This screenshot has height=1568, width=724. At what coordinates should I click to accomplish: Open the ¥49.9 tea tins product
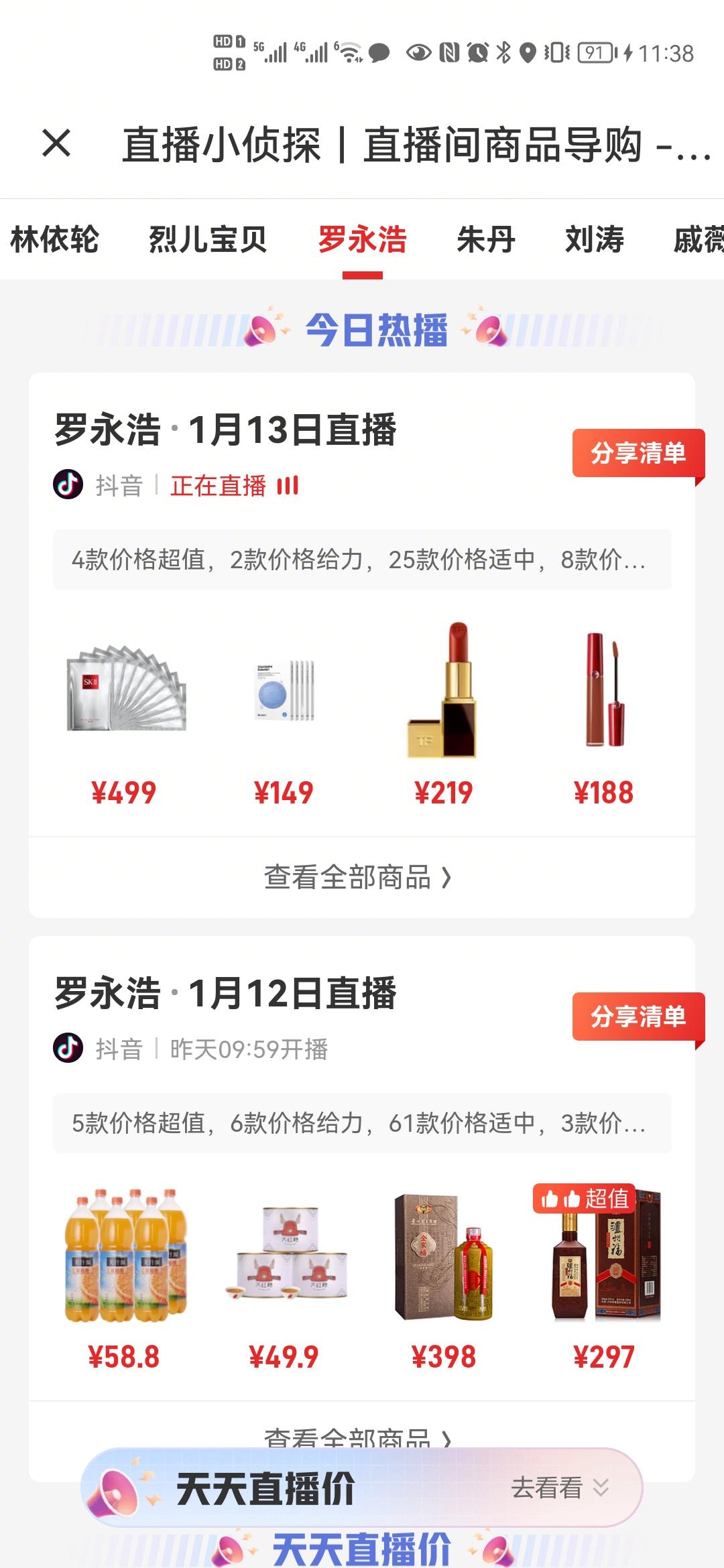click(284, 1254)
